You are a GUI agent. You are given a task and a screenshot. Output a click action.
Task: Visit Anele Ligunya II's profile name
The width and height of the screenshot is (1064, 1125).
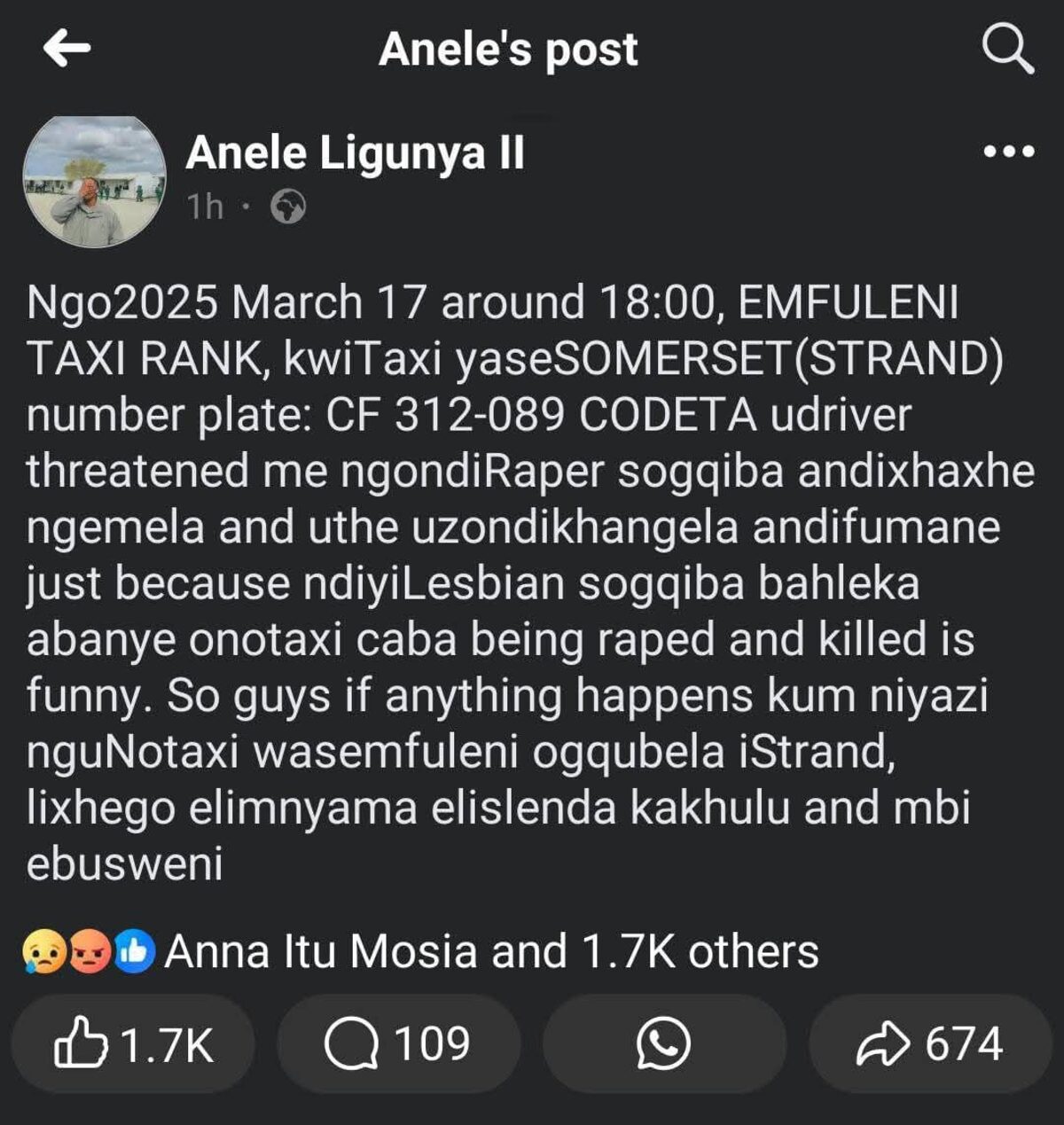point(355,152)
